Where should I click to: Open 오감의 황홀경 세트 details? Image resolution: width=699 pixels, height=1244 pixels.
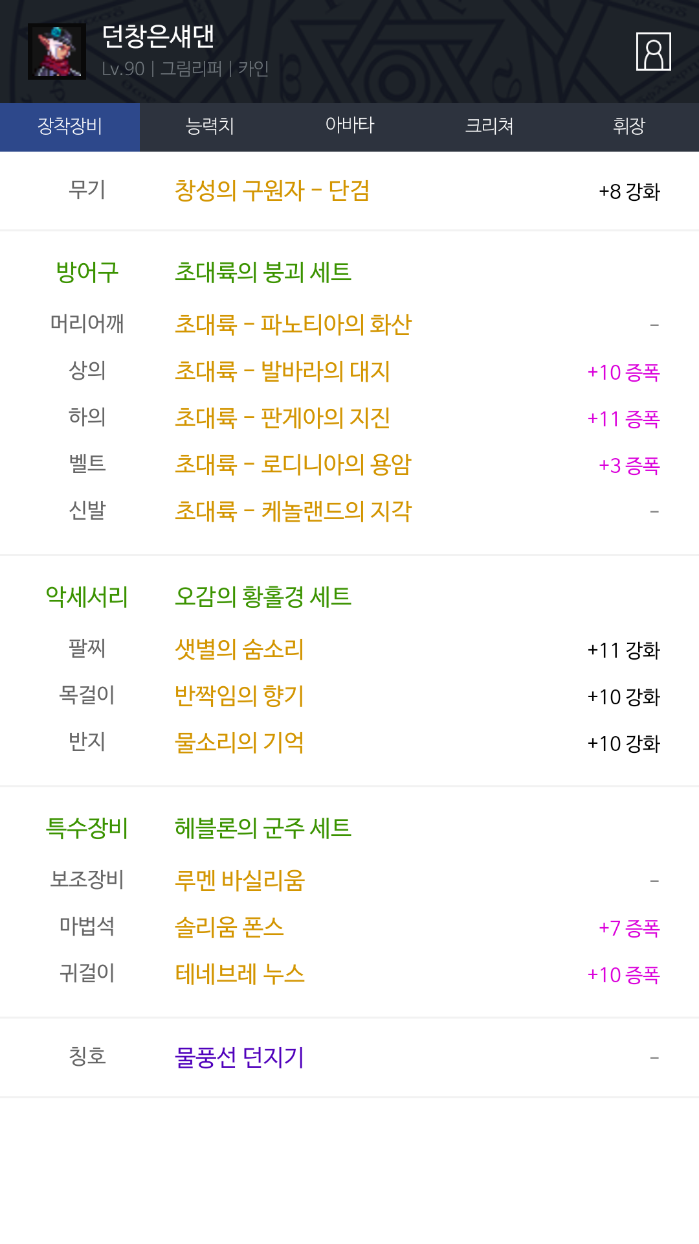coord(263,597)
